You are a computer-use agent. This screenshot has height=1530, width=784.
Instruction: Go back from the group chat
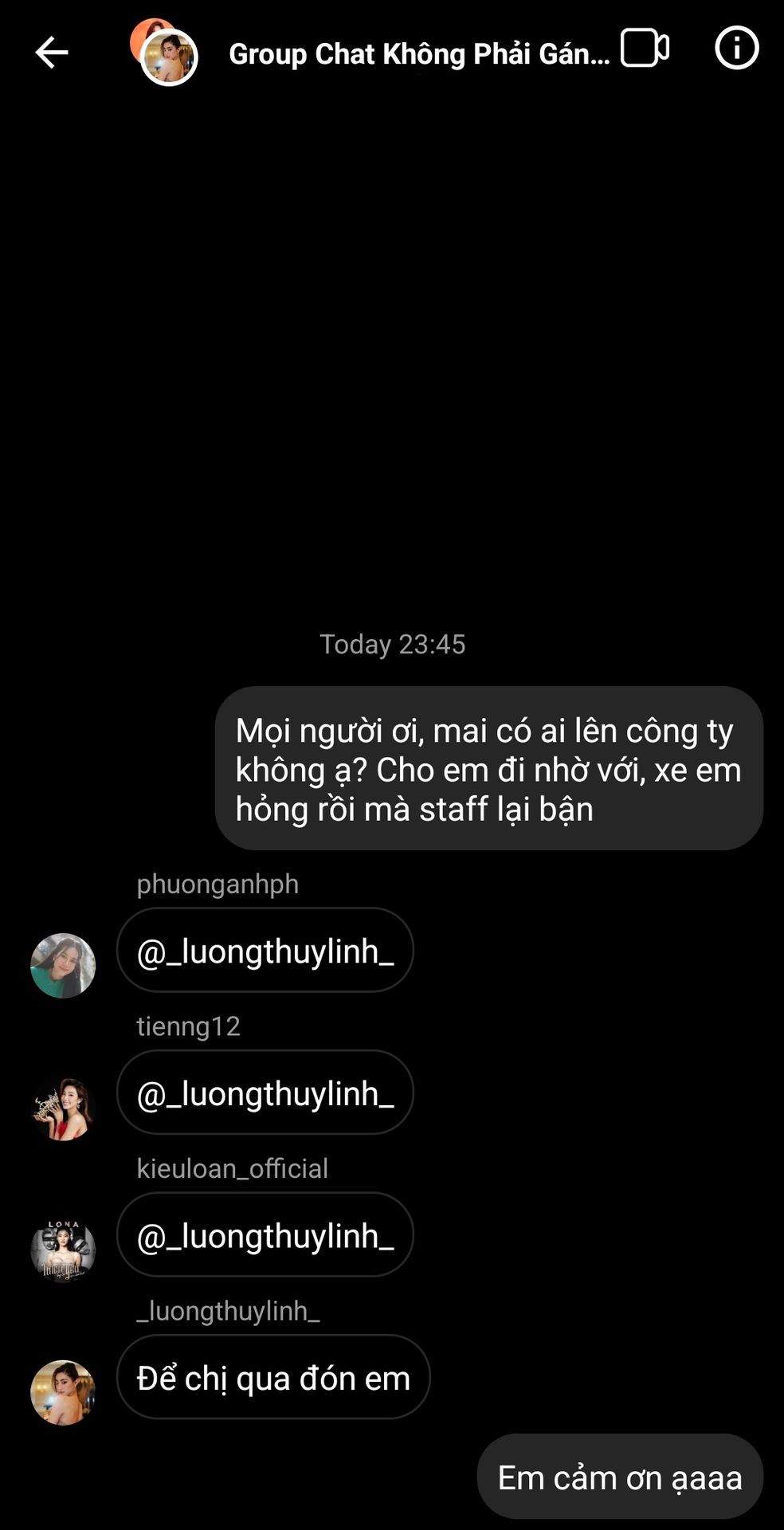click(52, 53)
